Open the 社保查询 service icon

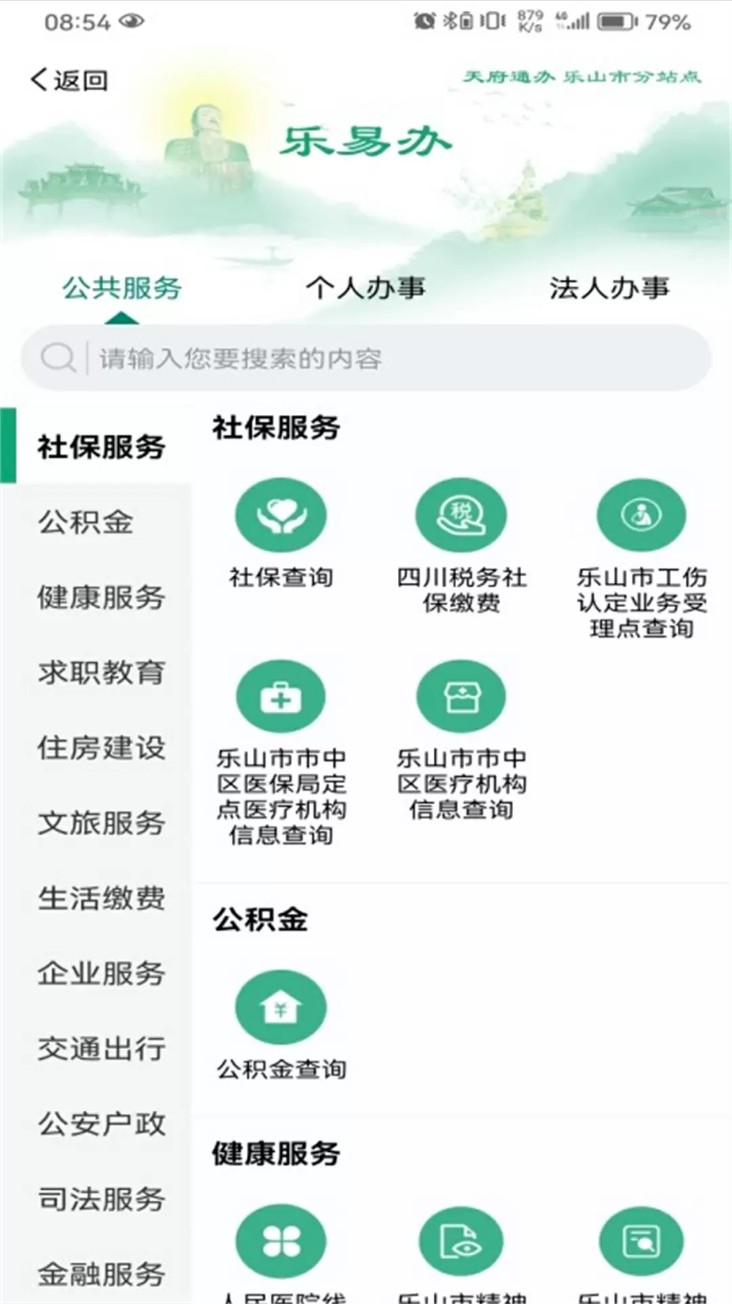(x=281, y=515)
